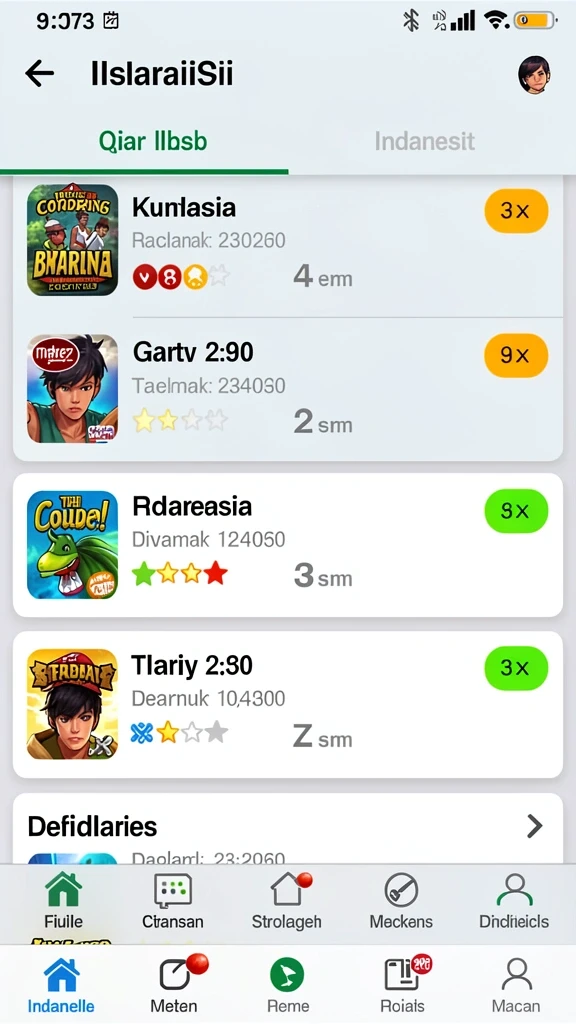This screenshot has width=576, height=1024.
Task: Open the profile avatar
Action: coord(534,74)
